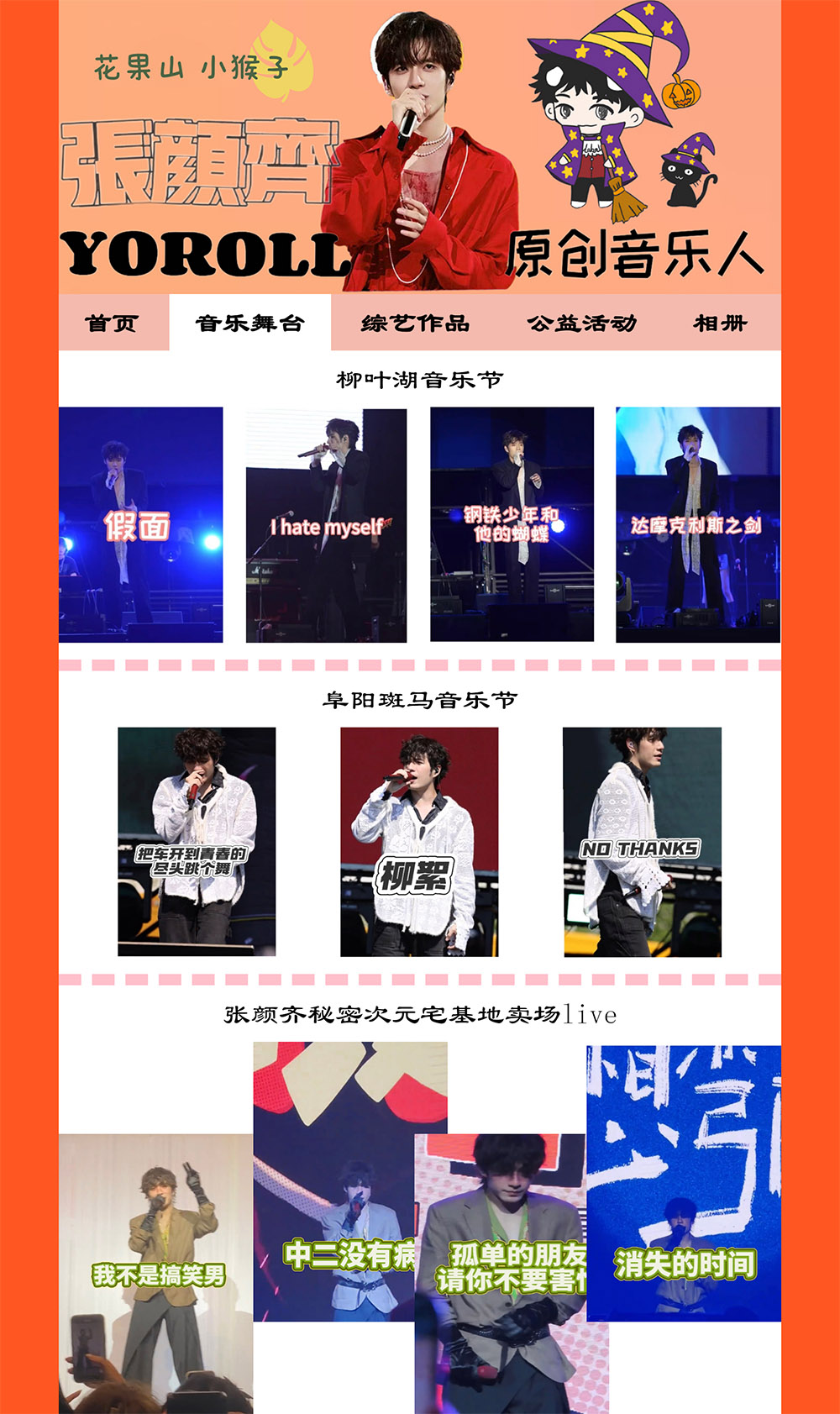Open the I hate myself performance

[x=326, y=525]
